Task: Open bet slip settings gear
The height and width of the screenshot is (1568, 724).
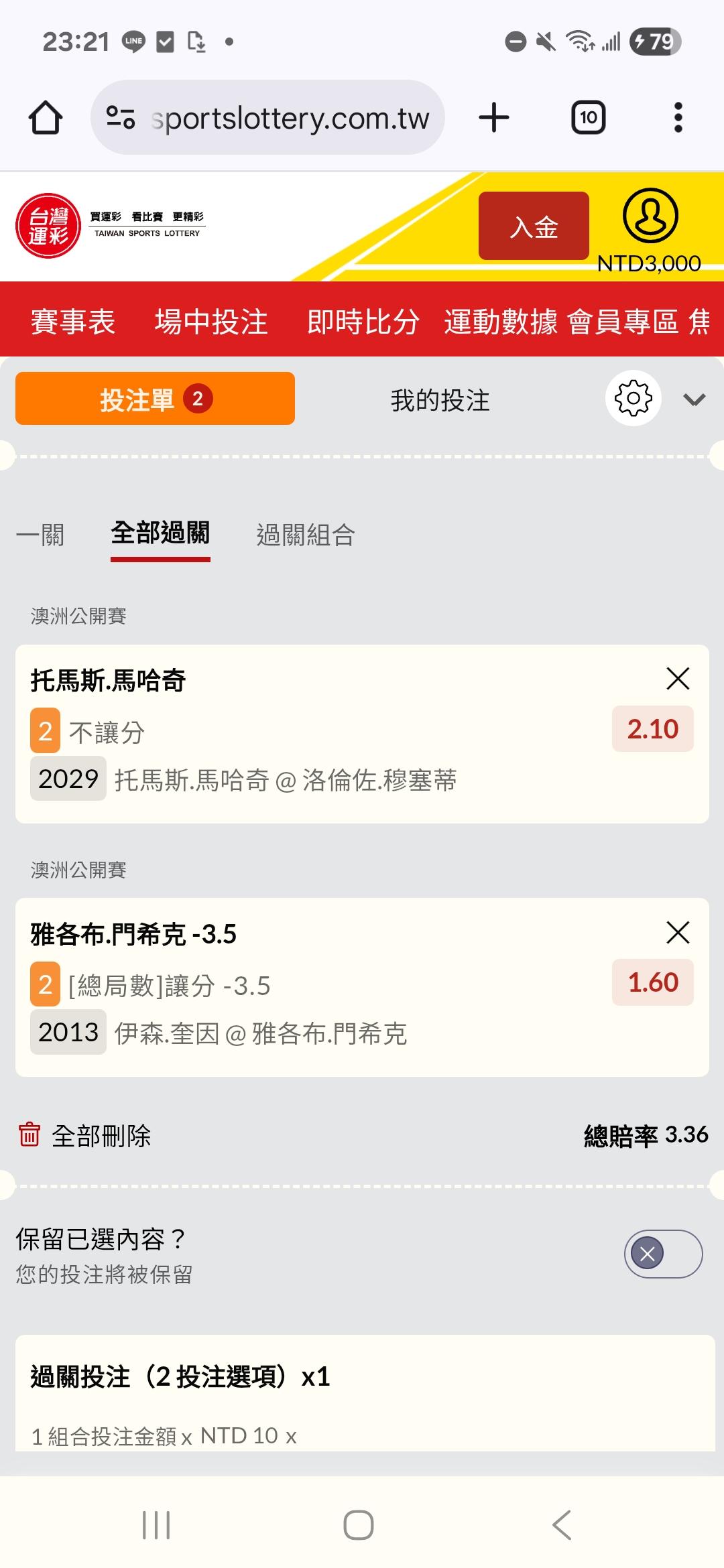Action: click(x=633, y=398)
